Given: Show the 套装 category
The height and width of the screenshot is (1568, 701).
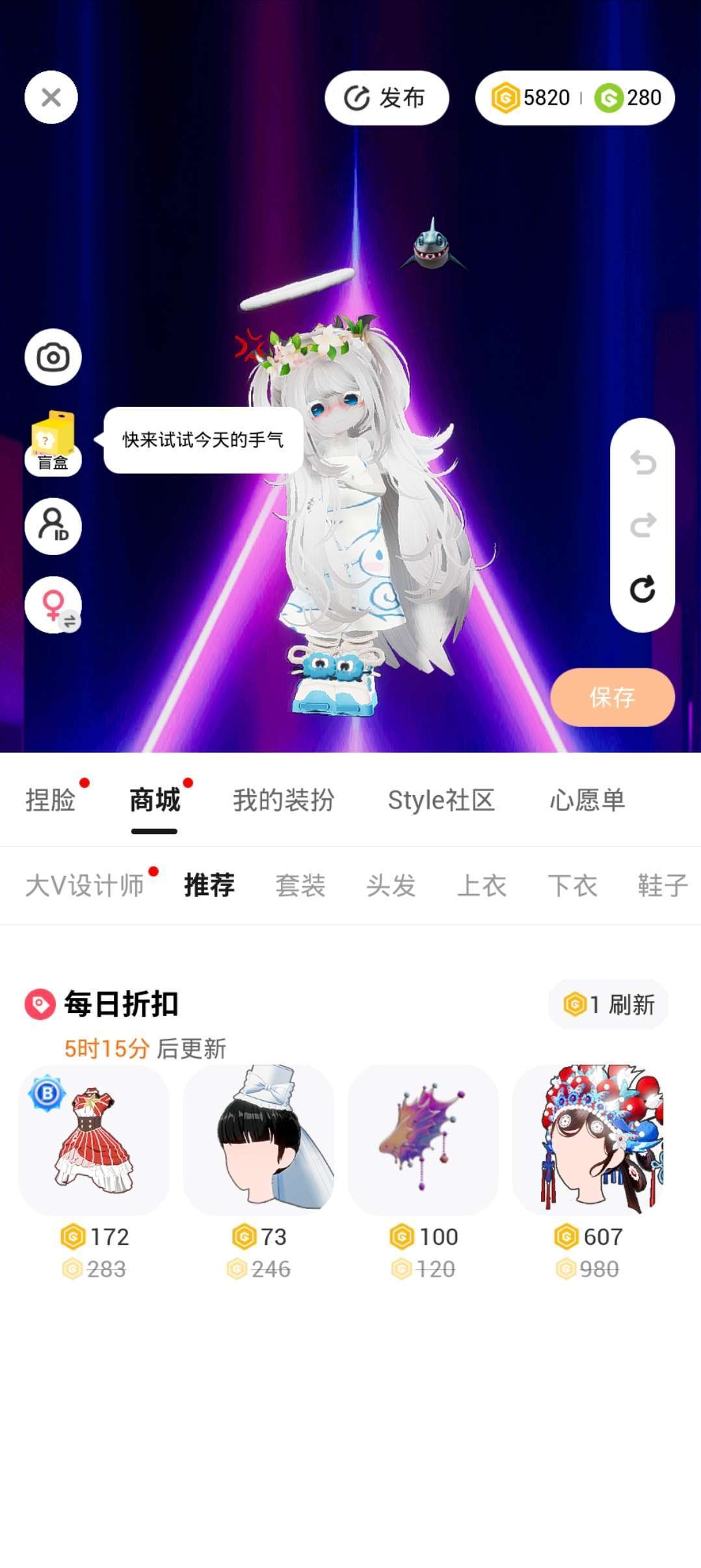Looking at the screenshot, I should click(x=300, y=885).
